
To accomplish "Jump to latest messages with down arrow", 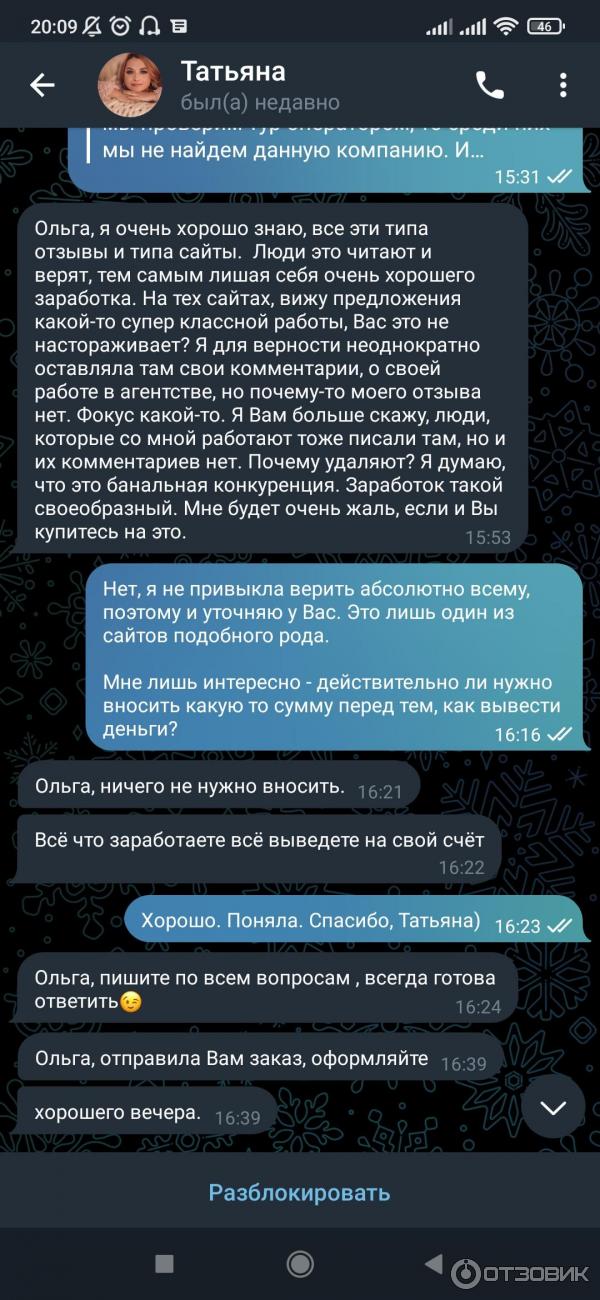I will pos(553,1107).
